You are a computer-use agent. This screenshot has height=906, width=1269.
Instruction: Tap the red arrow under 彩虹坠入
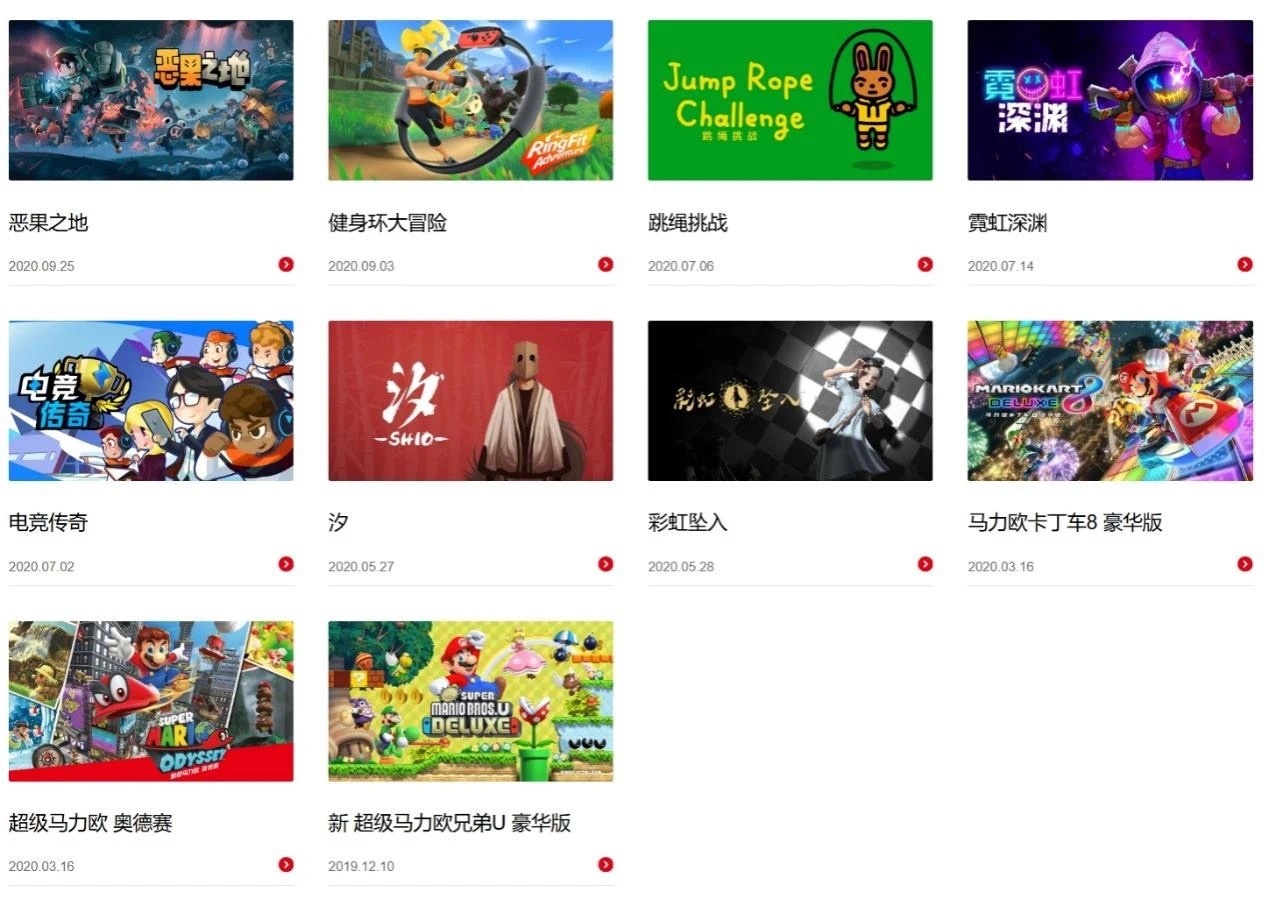pyautogui.click(x=925, y=564)
